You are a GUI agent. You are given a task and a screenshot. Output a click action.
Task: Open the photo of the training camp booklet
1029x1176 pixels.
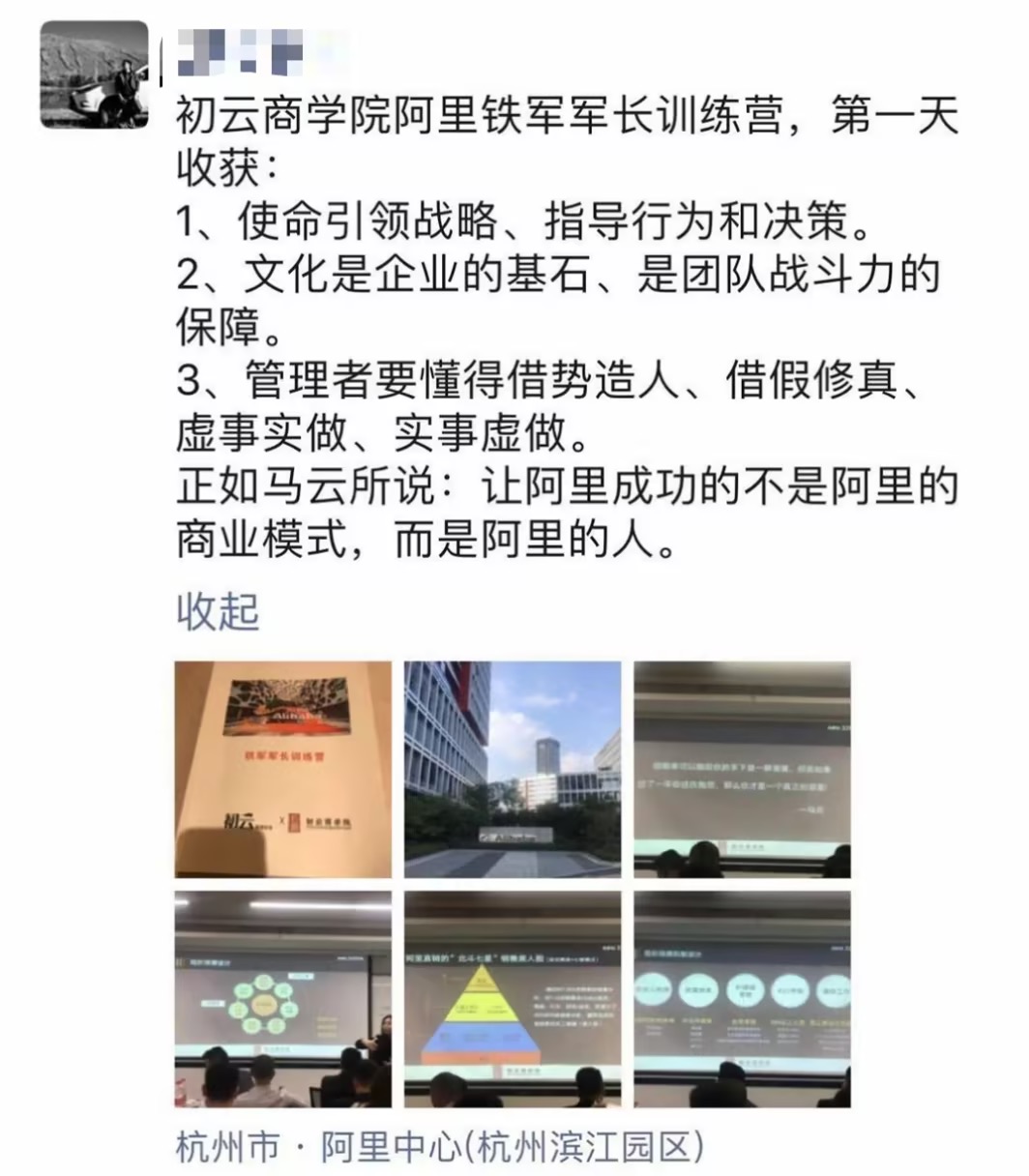click(x=282, y=769)
